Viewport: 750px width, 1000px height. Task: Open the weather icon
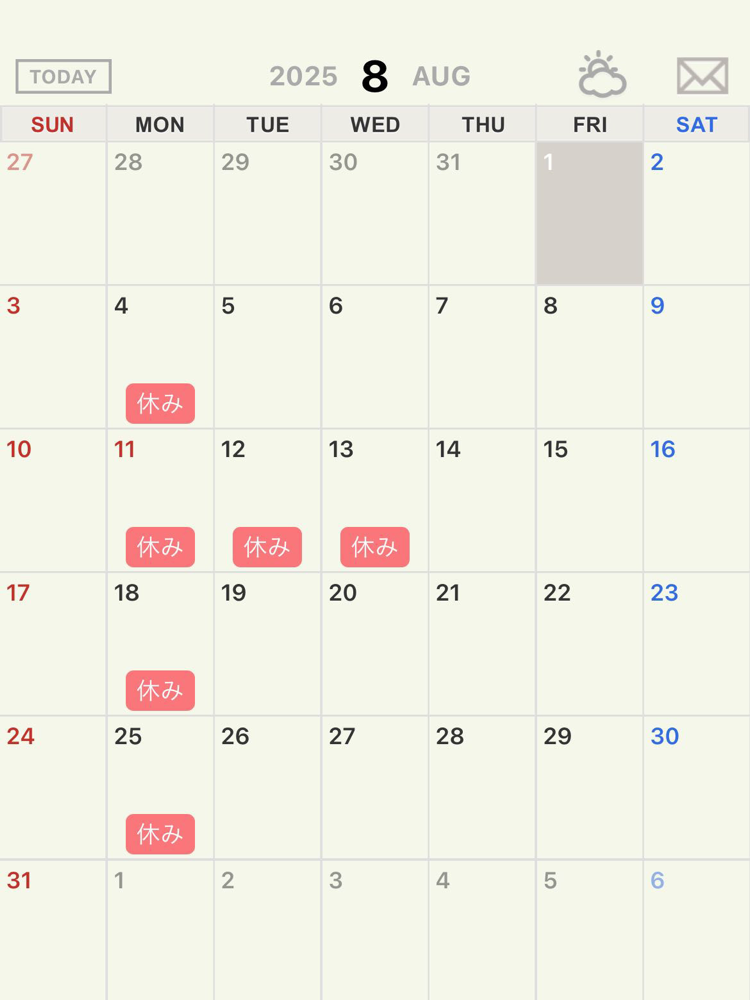[602, 75]
